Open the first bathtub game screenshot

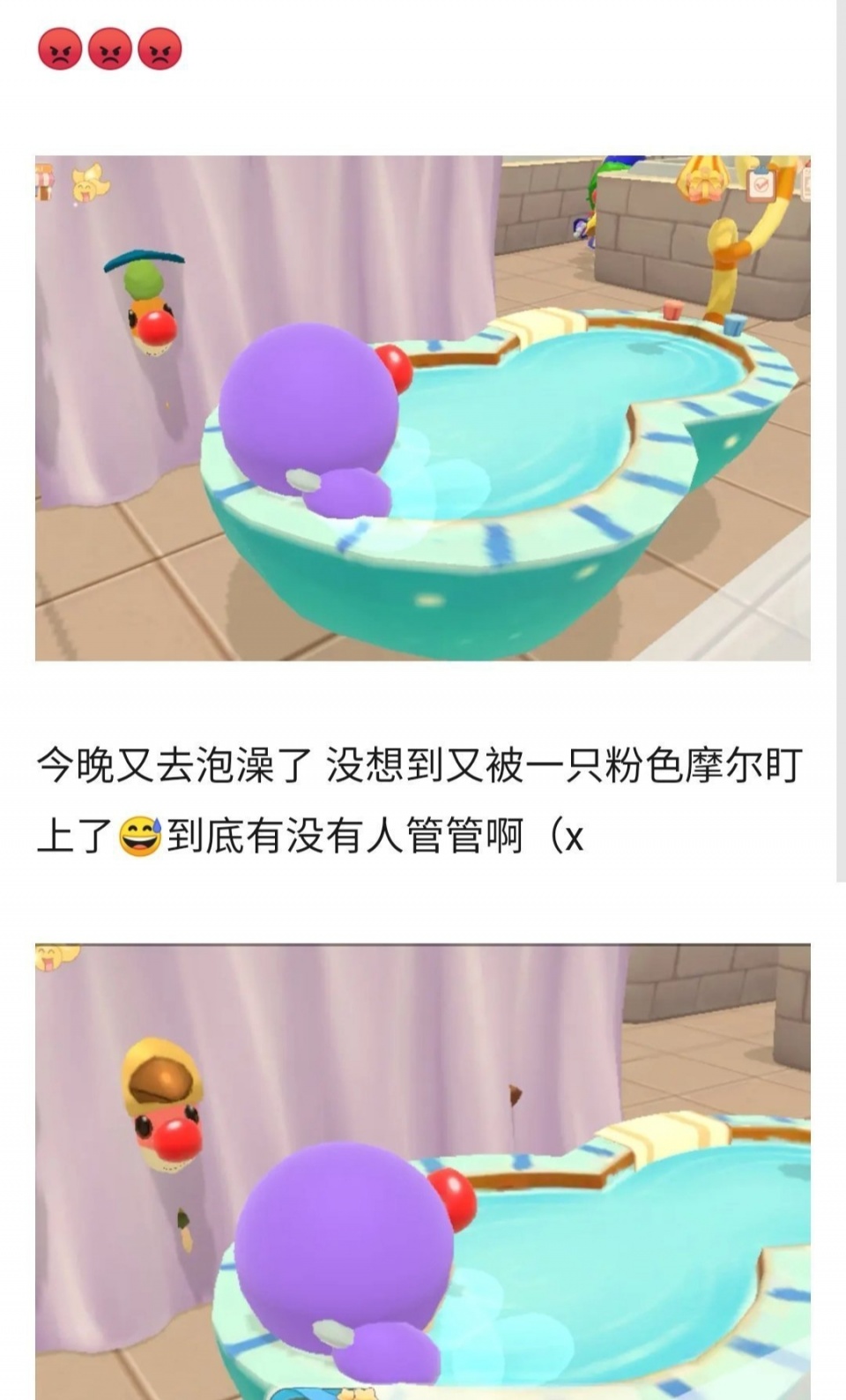pyautogui.click(x=423, y=407)
